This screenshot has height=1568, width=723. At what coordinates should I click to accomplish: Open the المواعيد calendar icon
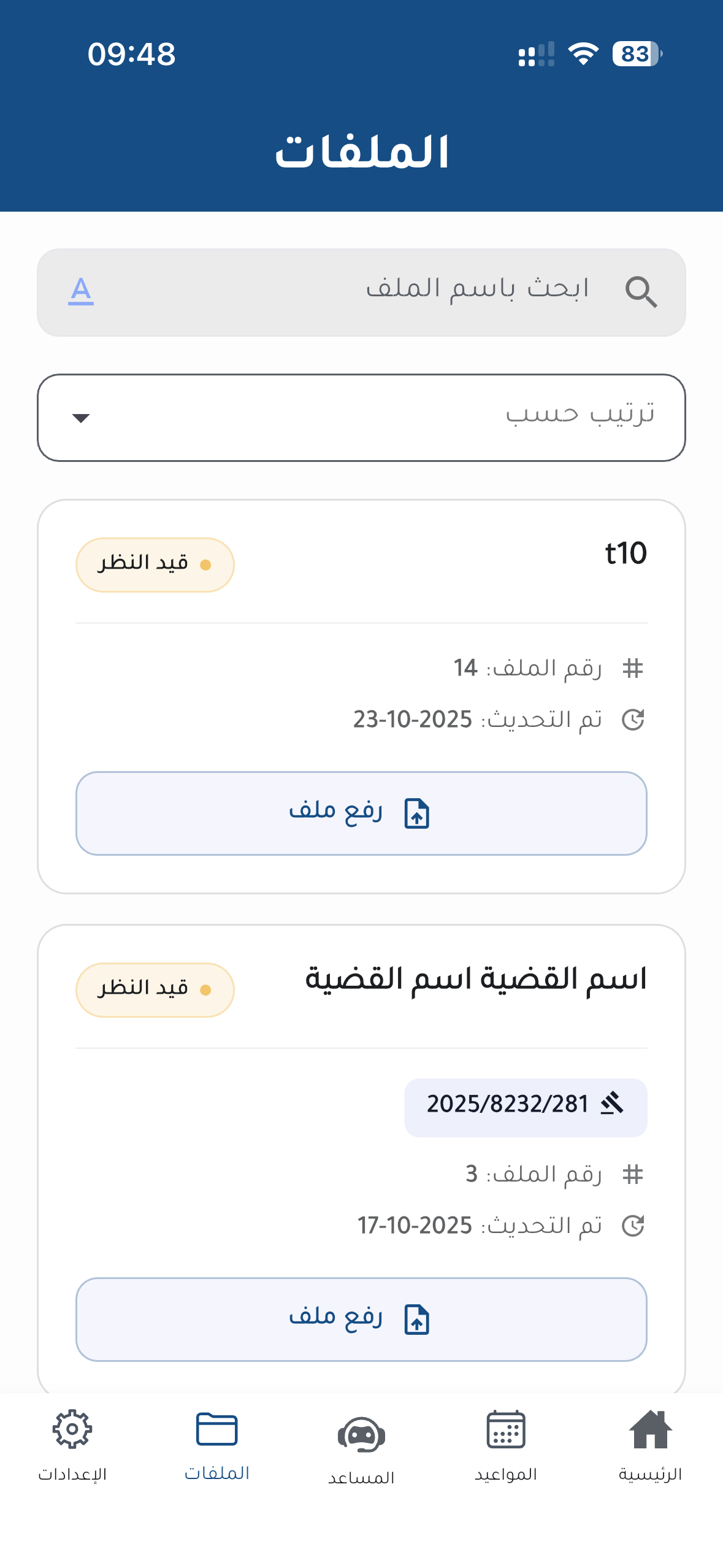(506, 1429)
